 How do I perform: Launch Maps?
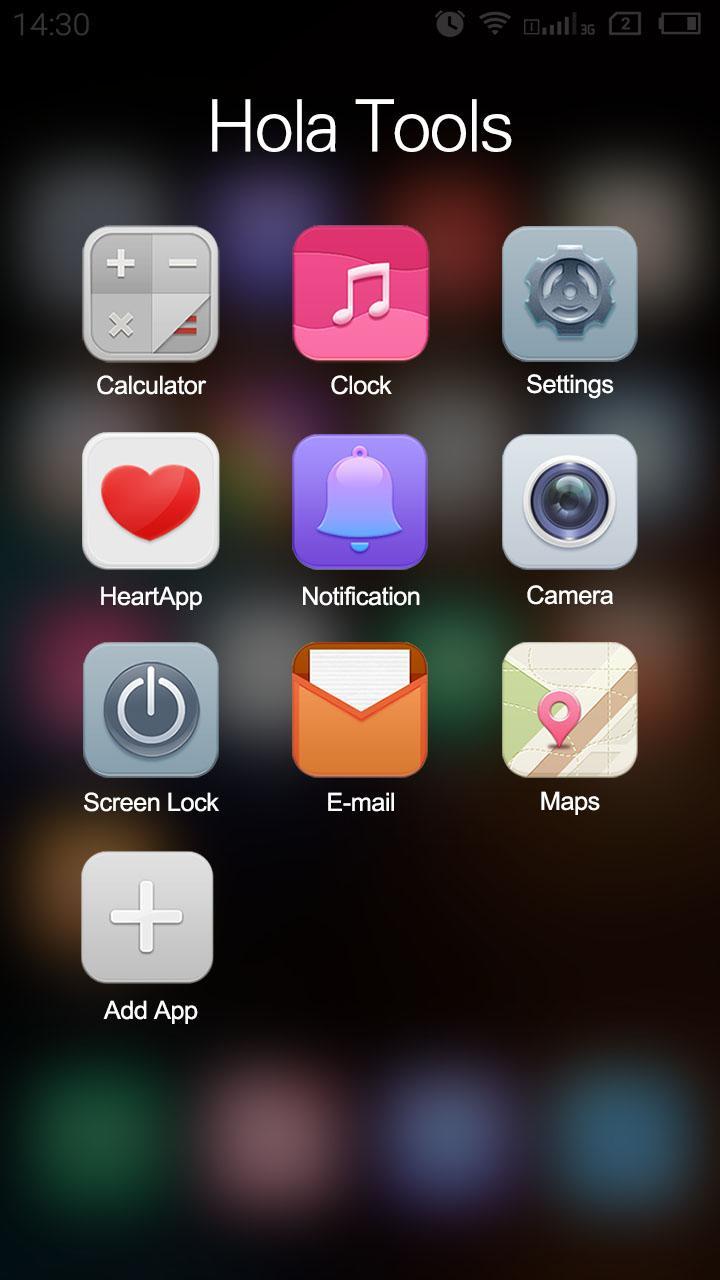[x=569, y=710]
